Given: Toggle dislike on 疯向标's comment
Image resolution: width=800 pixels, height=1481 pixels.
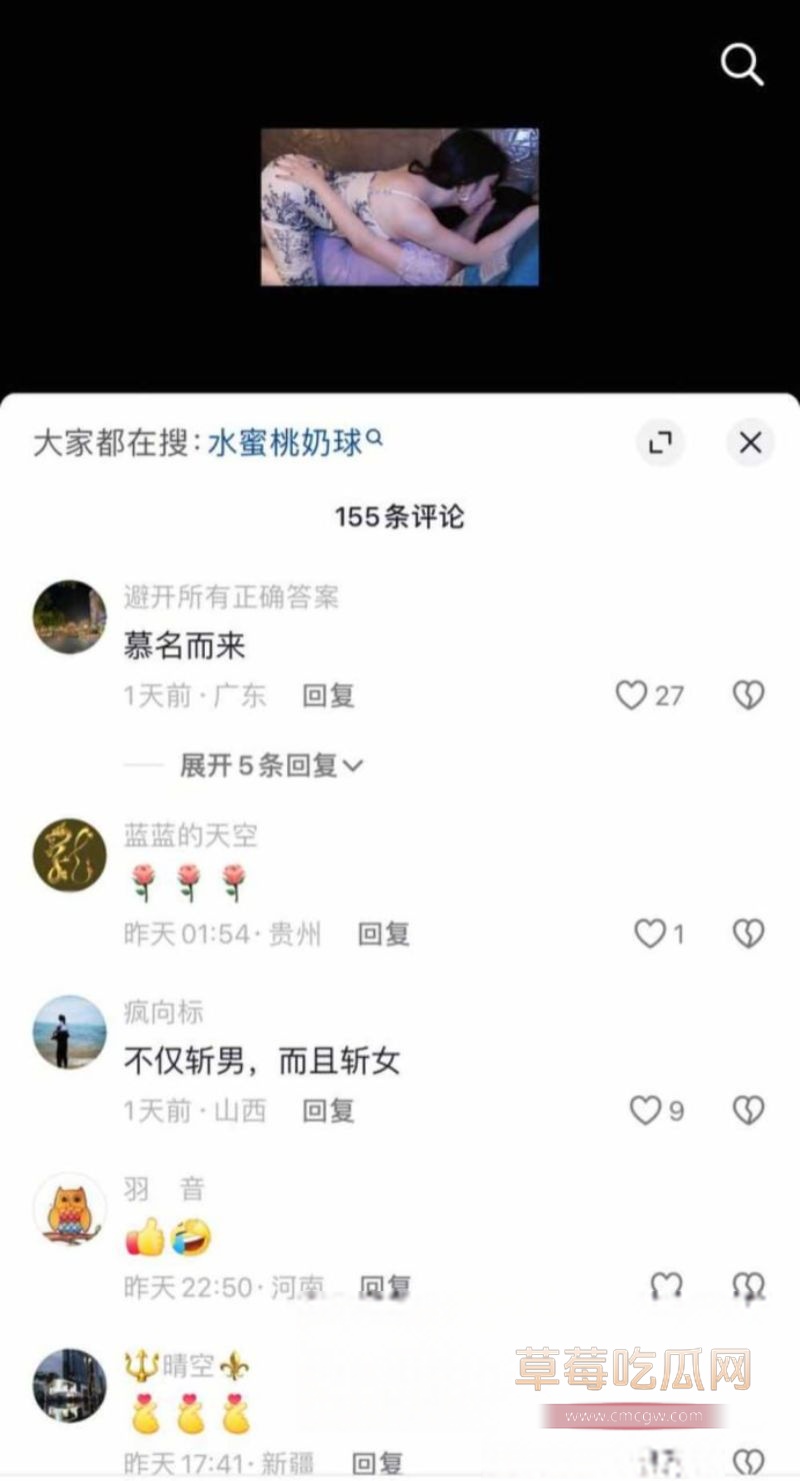Looking at the screenshot, I should pyautogui.click(x=748, y=1110).
